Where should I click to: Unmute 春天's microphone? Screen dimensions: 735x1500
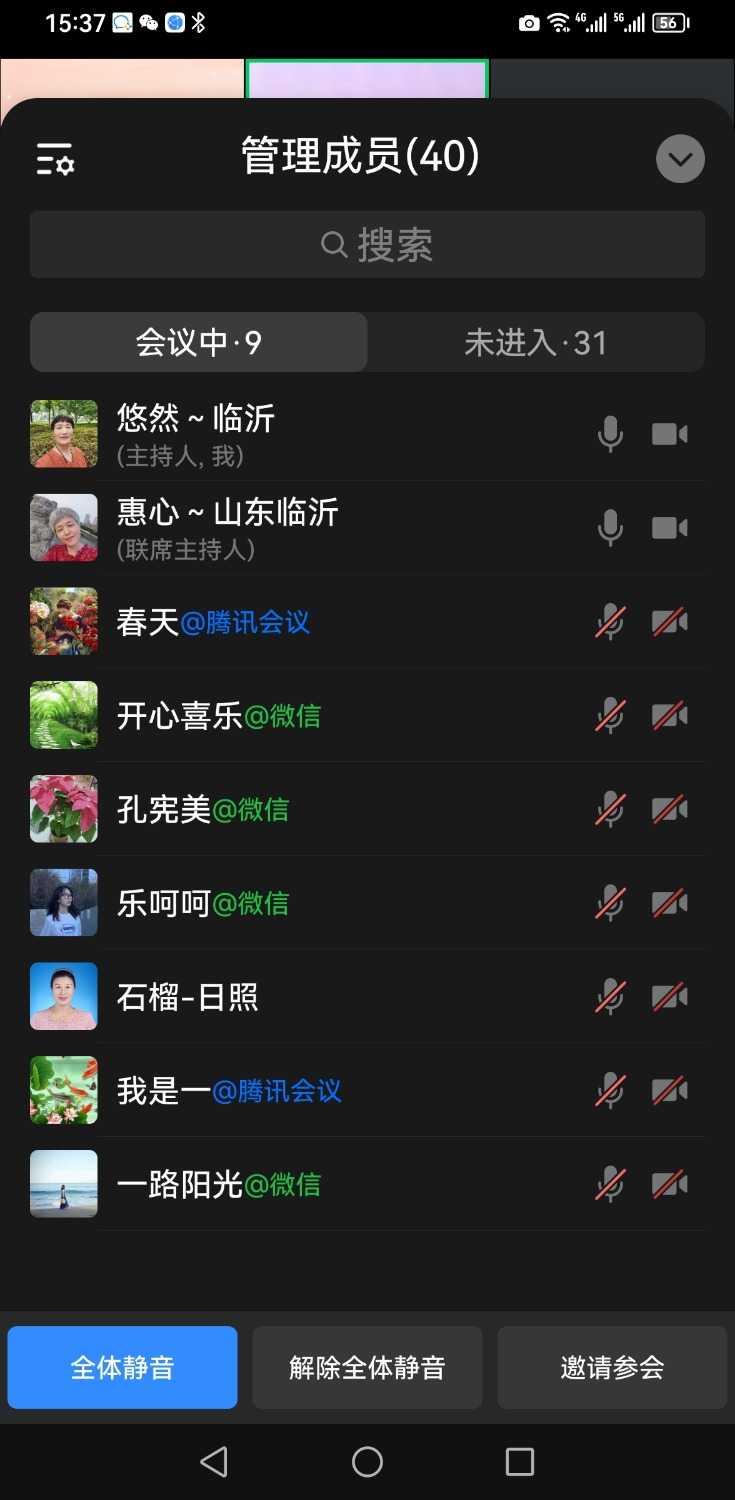610,621
